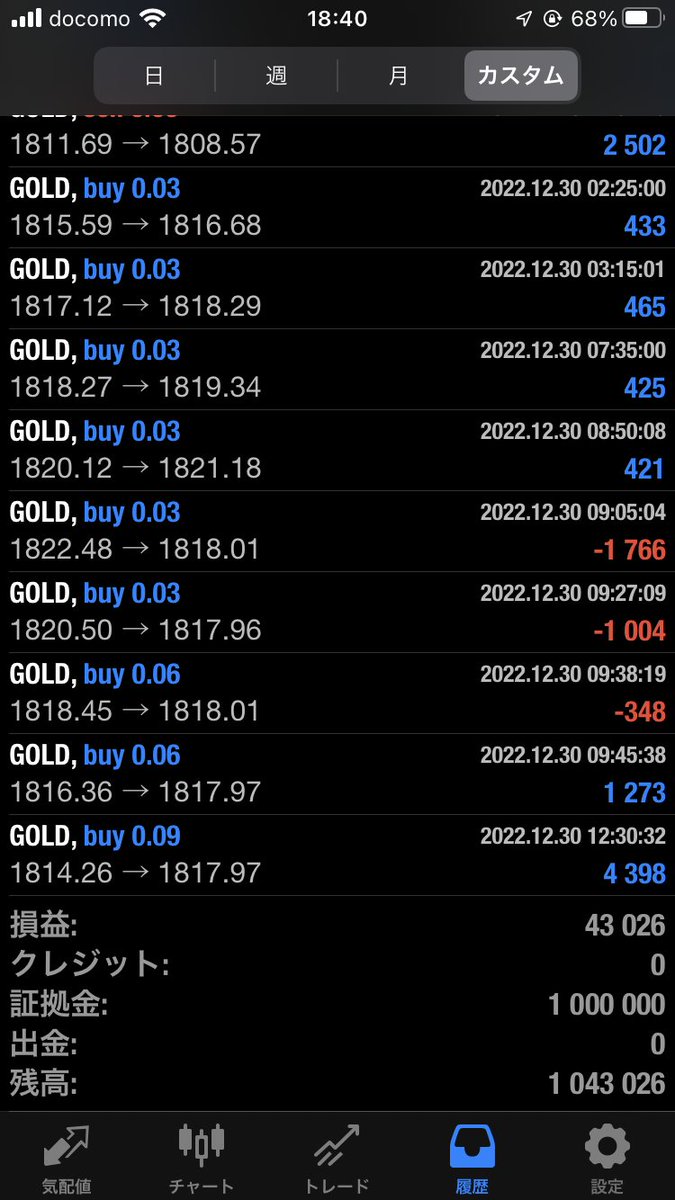The width and height of the screenshot is (675, 1200).
Task: Tap the 履歴 history tab
Action: (472, 1157)
